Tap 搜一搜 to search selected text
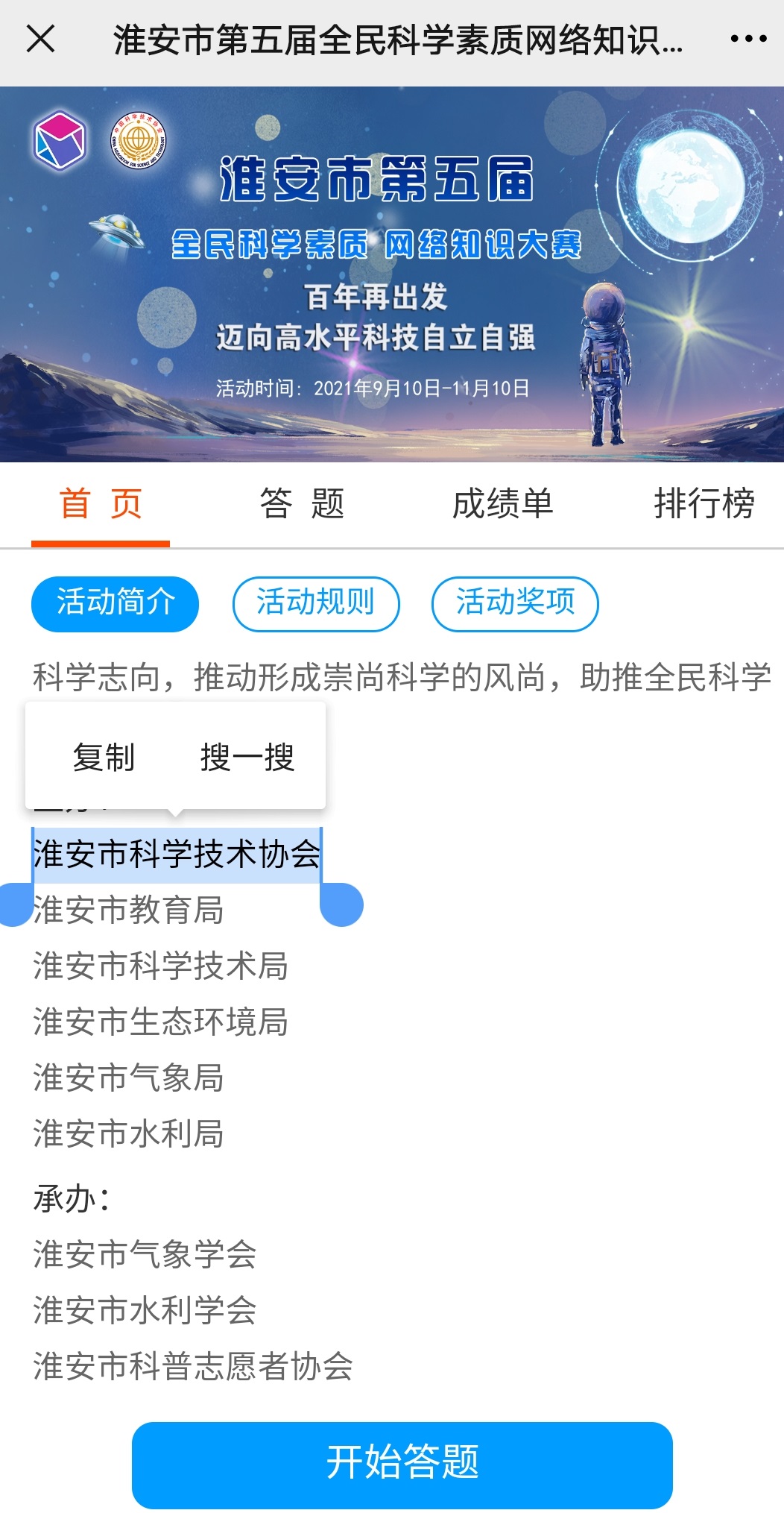Image resolution: width=784 pixels, height=1513 pixels. 247,757
